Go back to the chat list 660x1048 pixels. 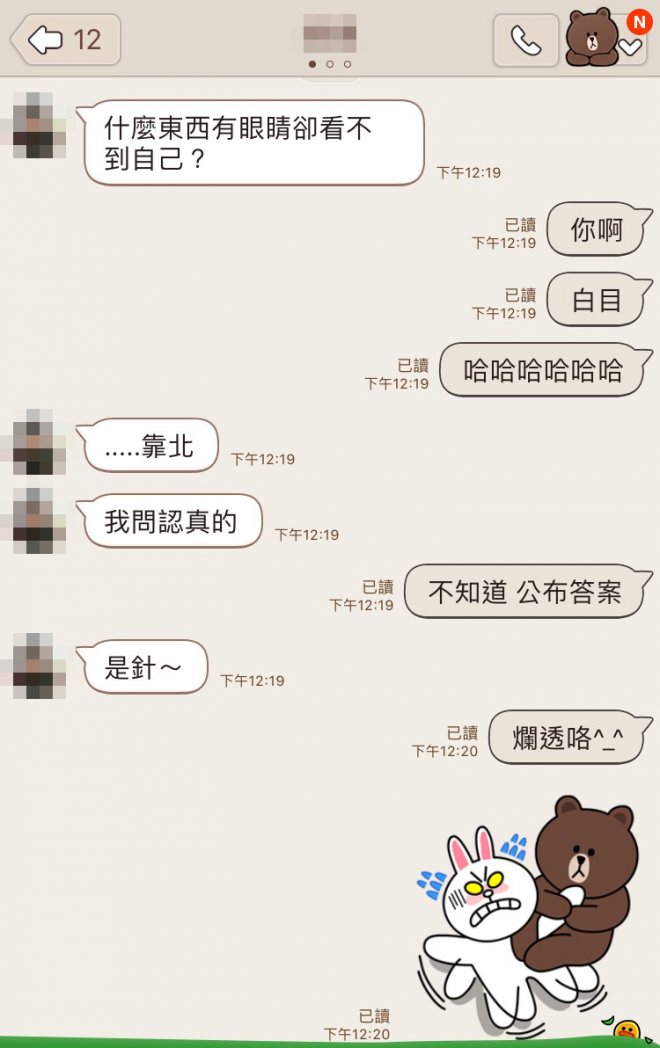pyautogui.click(x=65, y=40)
